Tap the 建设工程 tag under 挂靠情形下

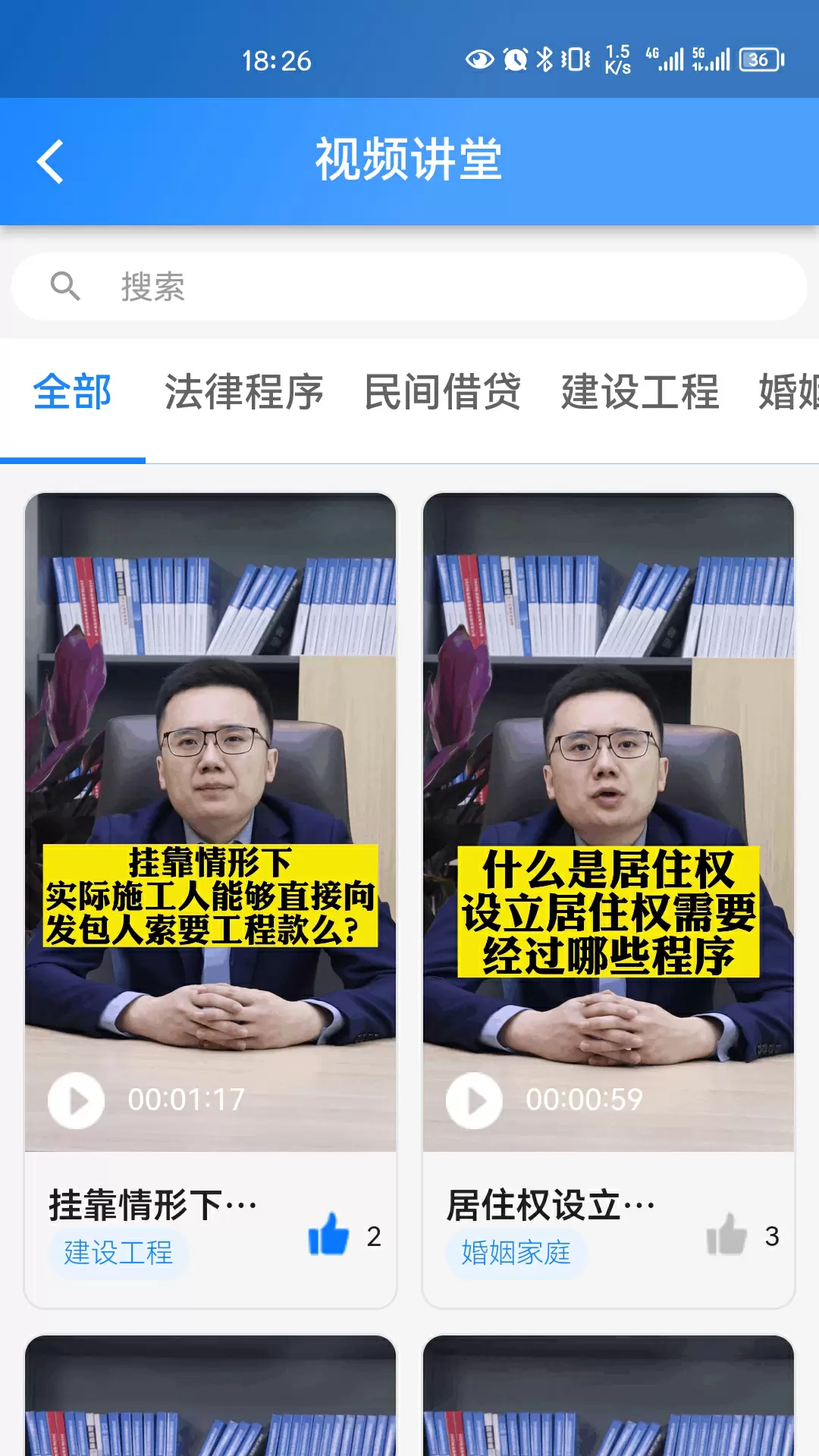[118, 1253]
